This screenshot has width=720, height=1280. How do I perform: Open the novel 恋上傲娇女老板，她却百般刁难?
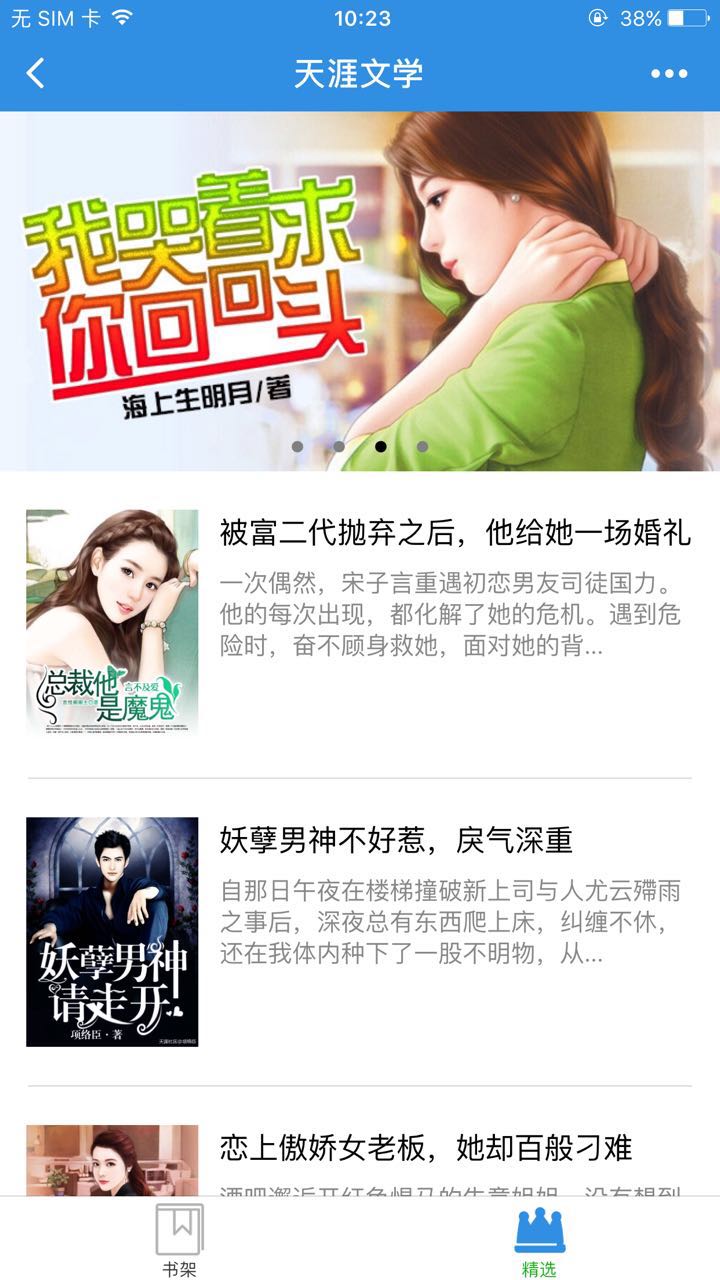pos(426,1147)
